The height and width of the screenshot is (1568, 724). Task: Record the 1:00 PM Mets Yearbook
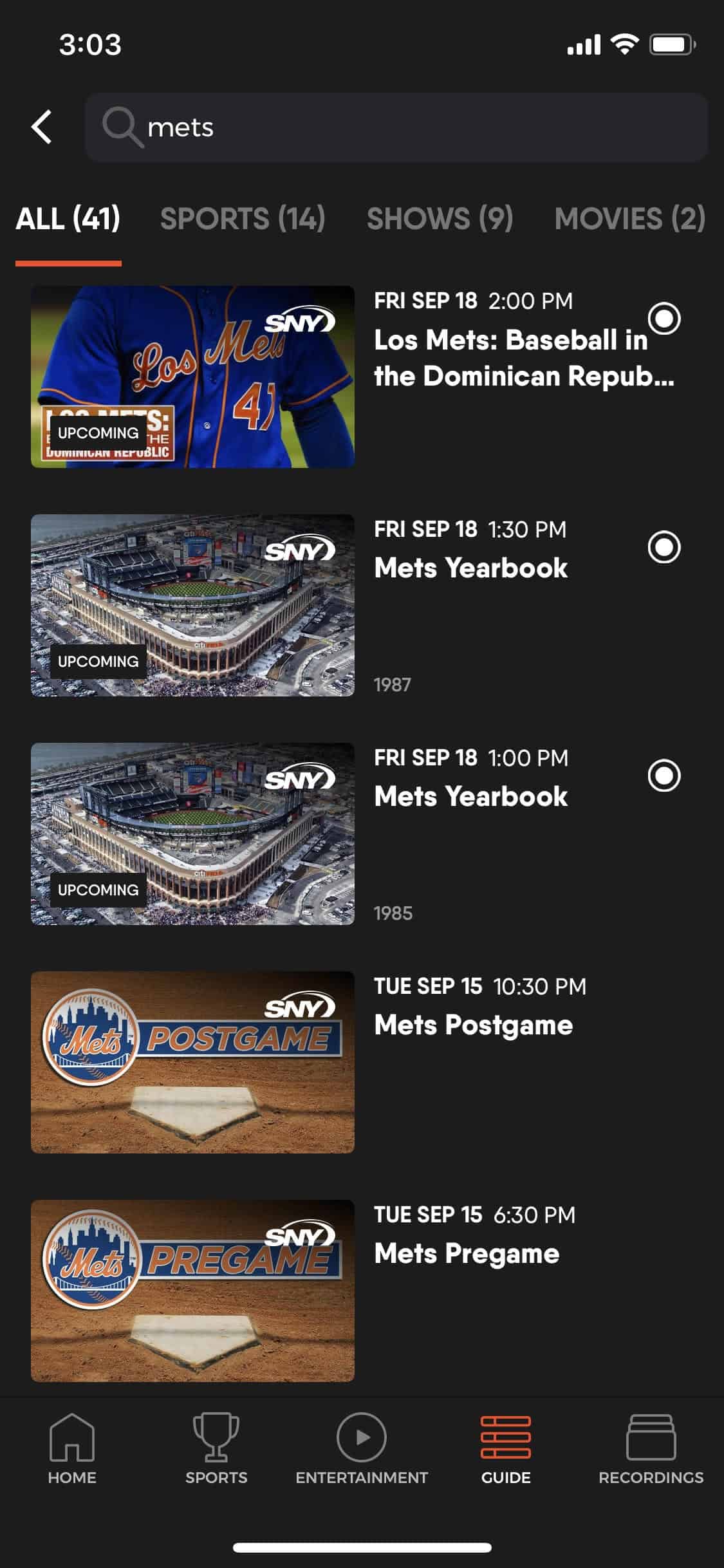(664, 776)
